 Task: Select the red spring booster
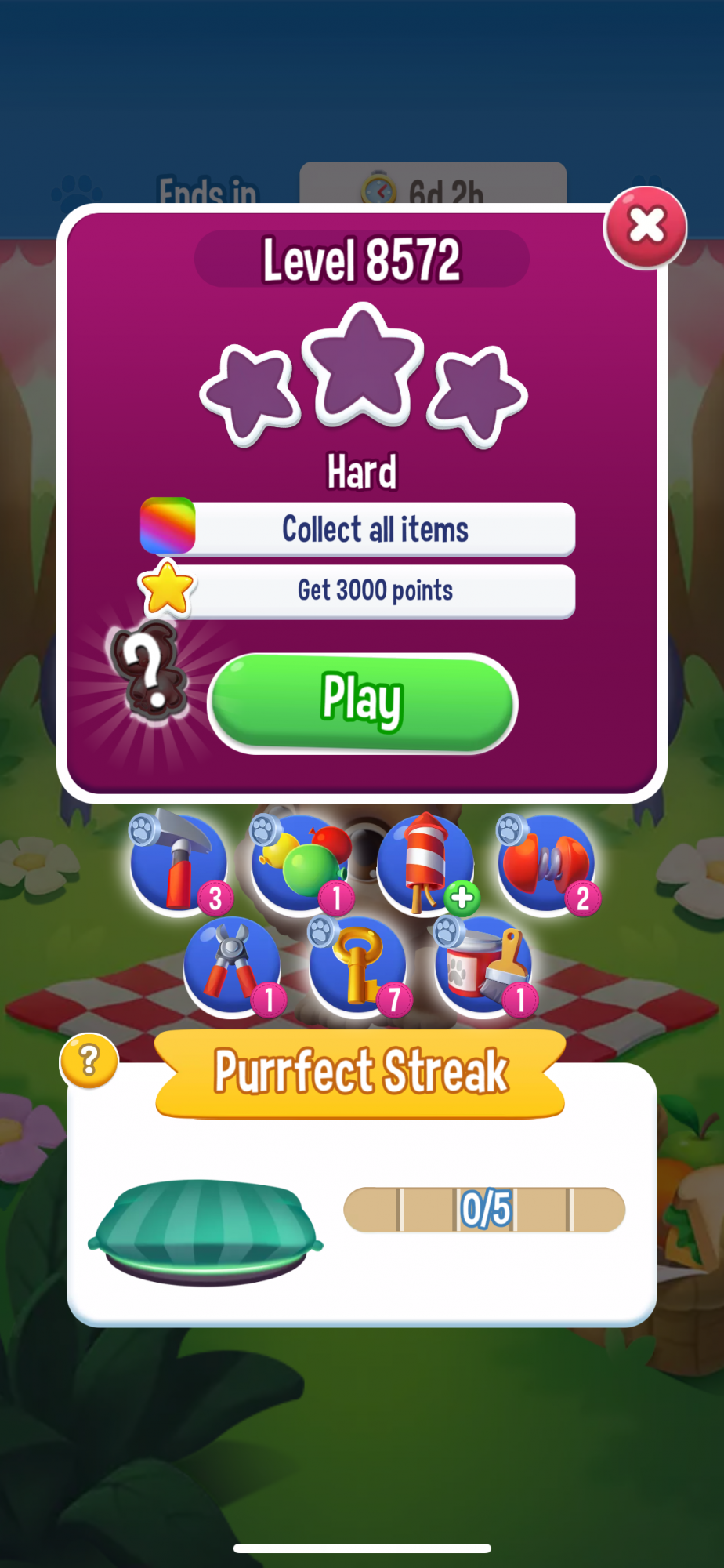(546, 864)
